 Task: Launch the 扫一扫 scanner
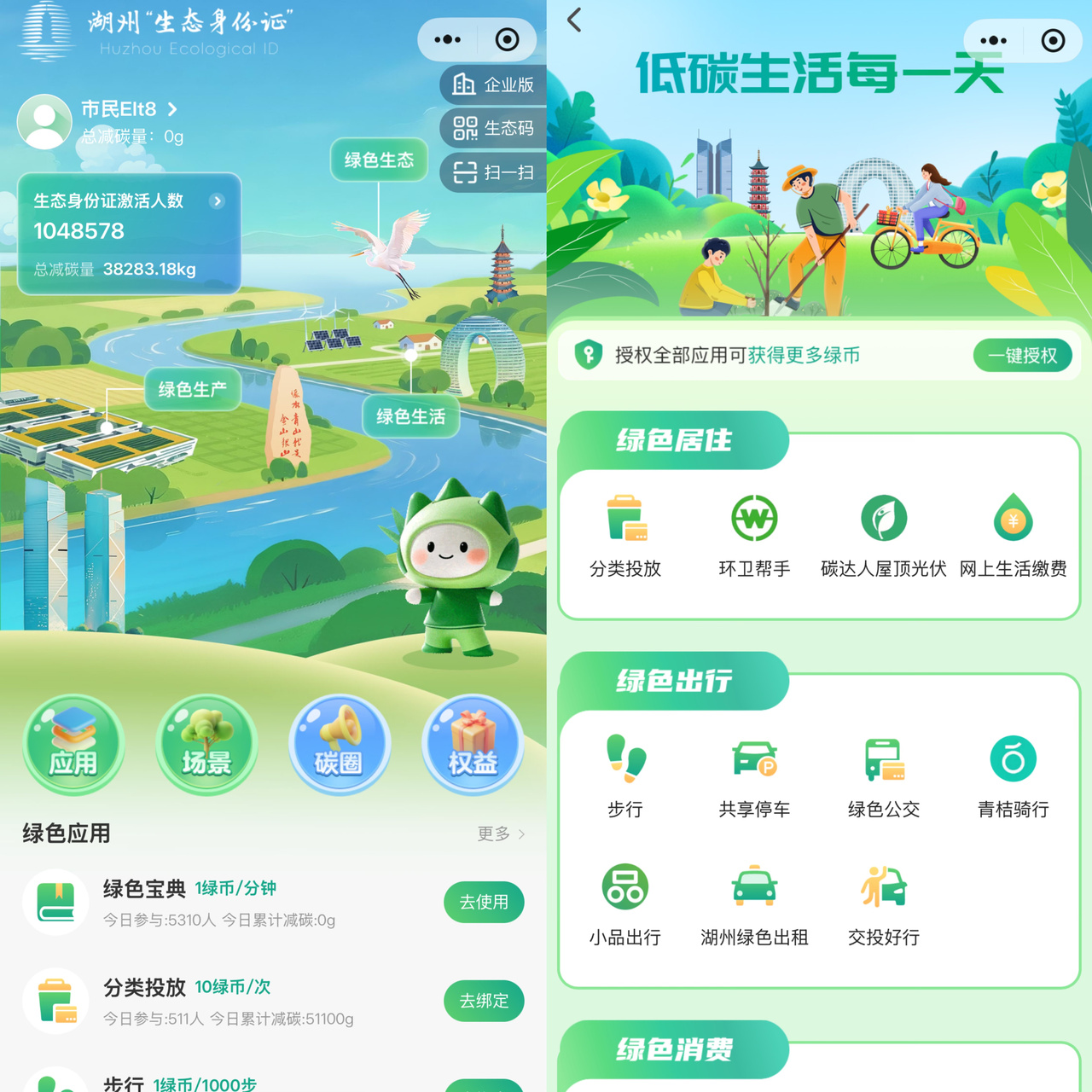click(x=494, y=172)
